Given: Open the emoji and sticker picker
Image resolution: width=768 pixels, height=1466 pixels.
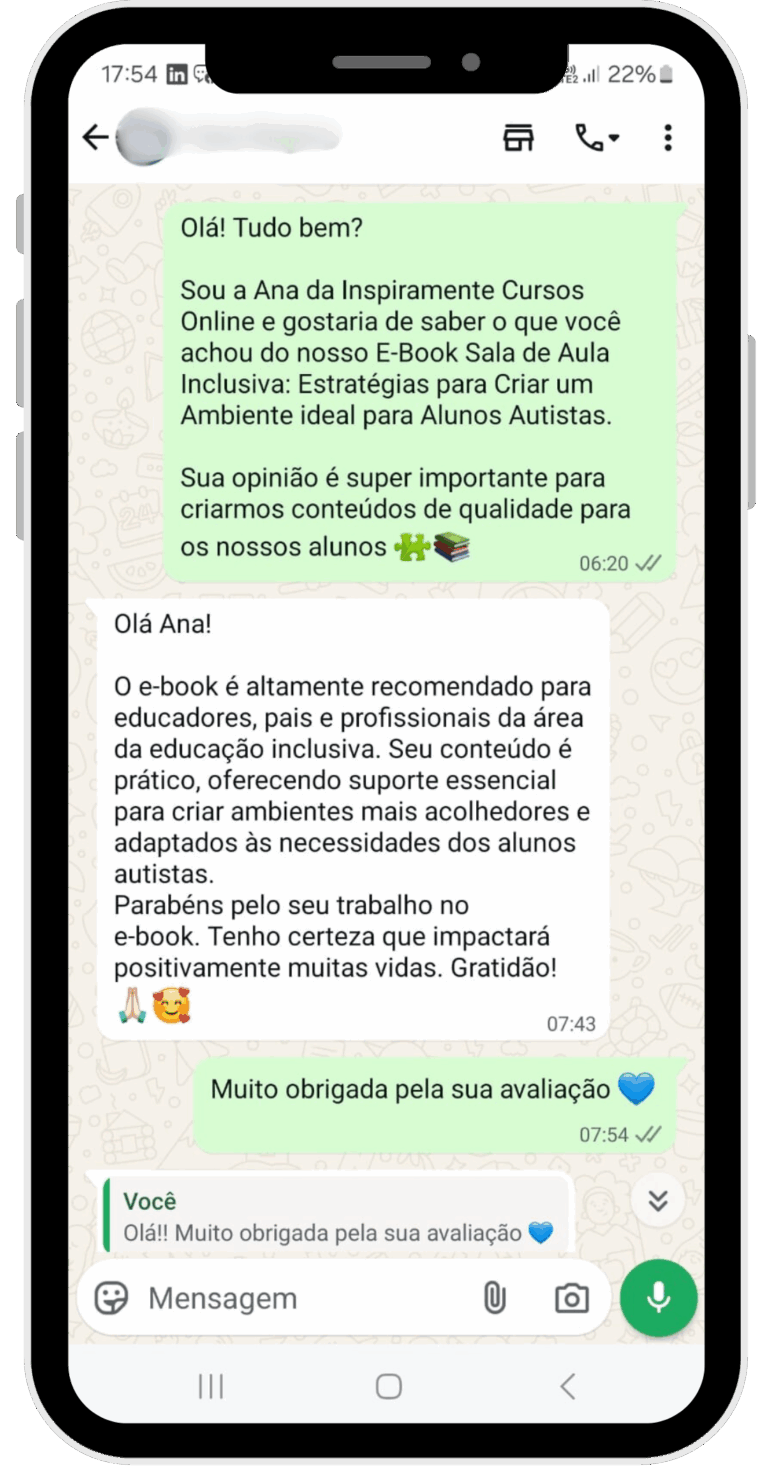Looking at the screenshot, I should [x=112, y=1298].
